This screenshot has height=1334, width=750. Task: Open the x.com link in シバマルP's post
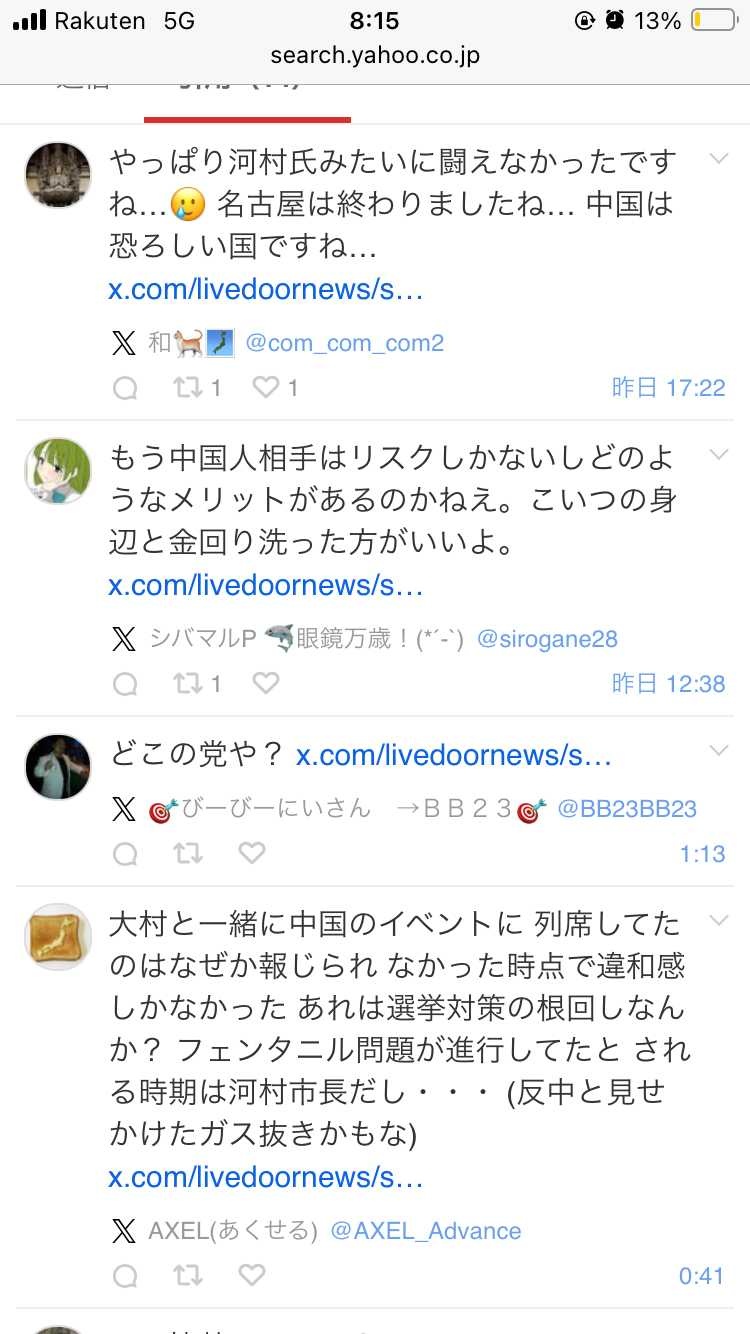coord(265,585)
